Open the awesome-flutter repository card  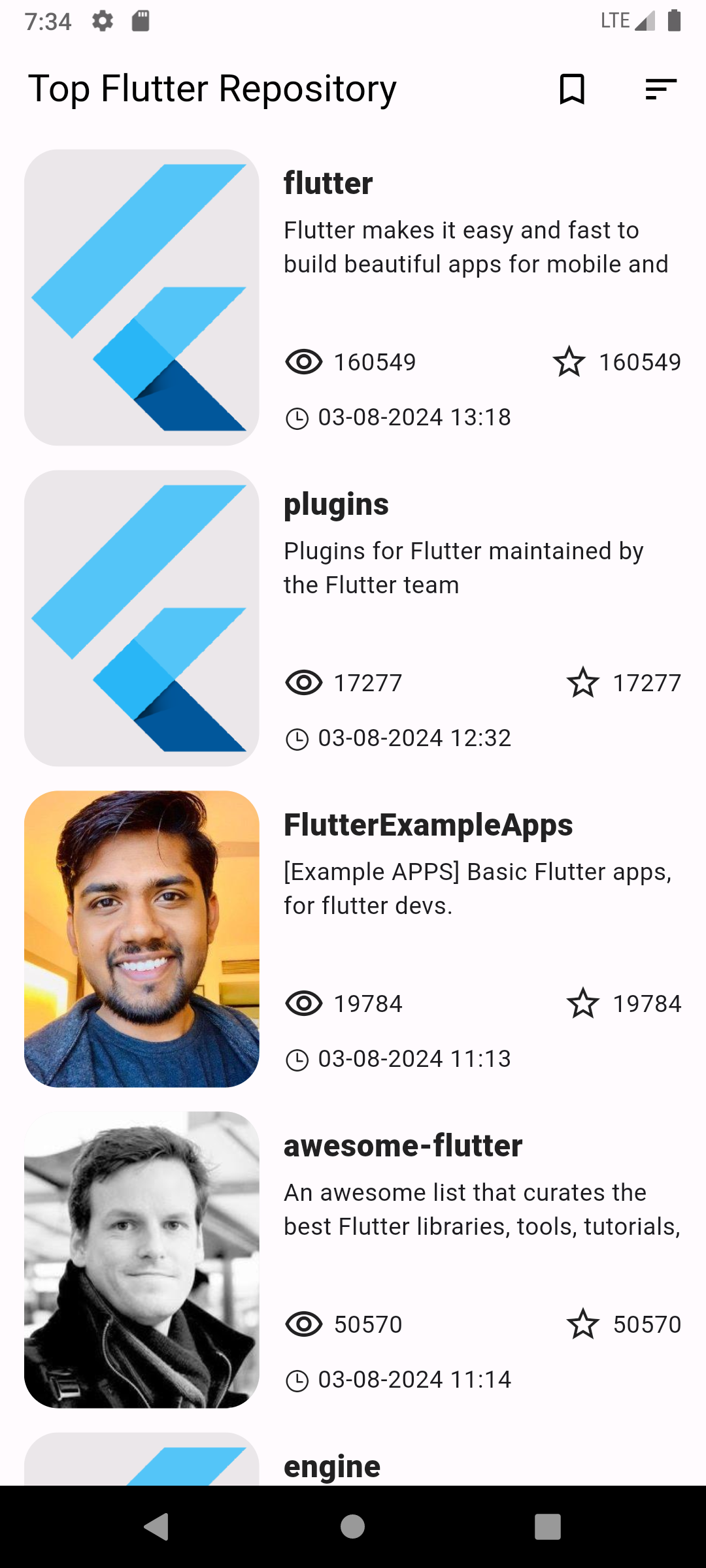353,1260
